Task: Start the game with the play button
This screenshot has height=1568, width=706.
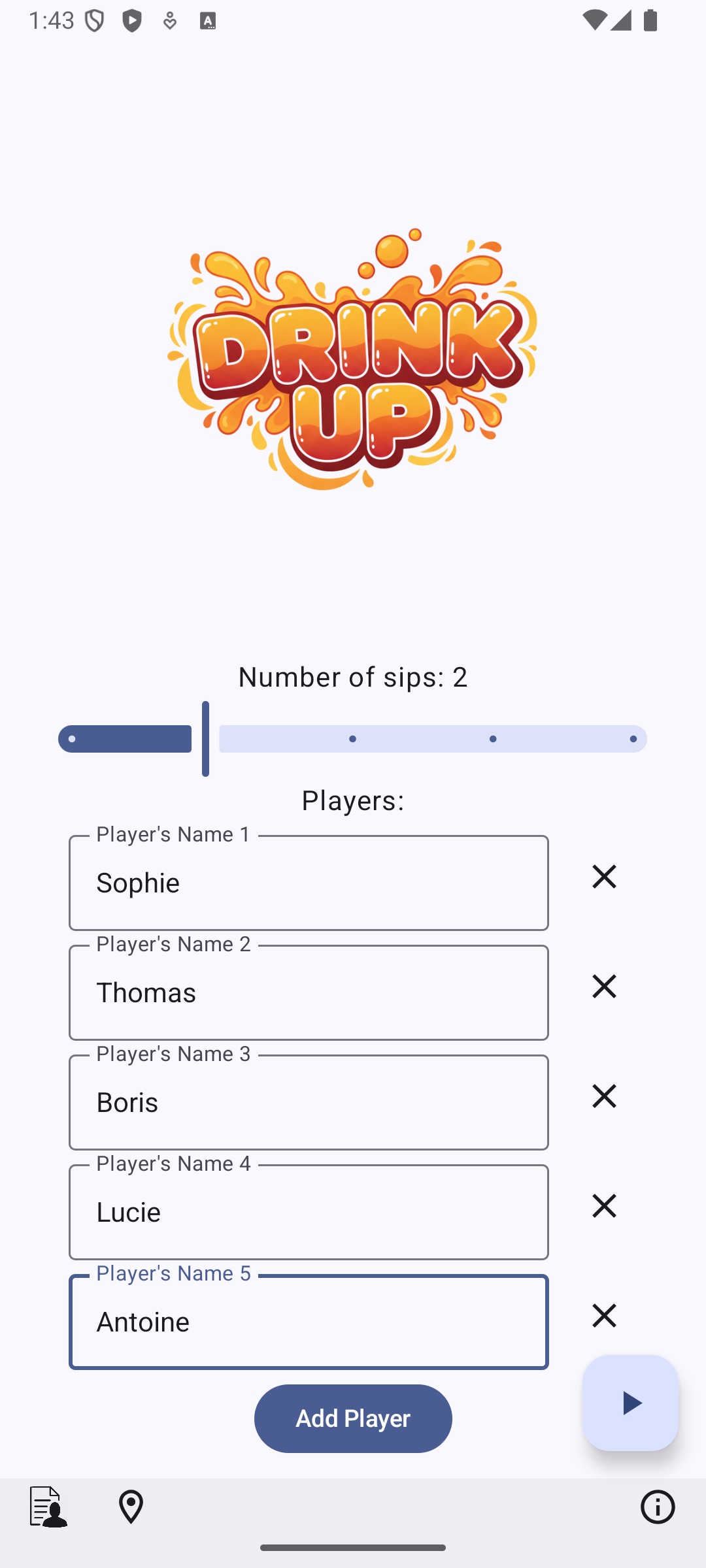Action: tap(630, 1403)
